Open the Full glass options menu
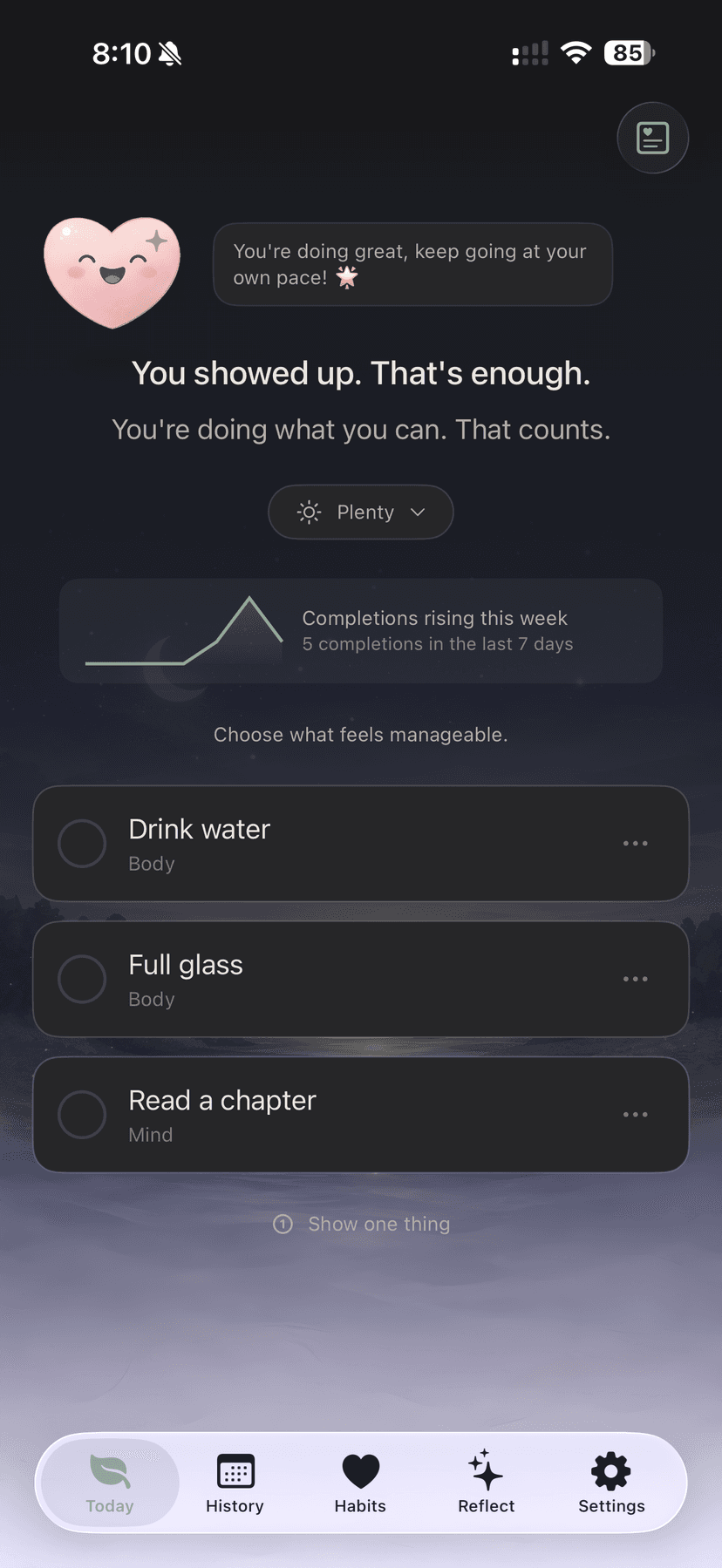The image size is (722, 1568). coord(636,979)
